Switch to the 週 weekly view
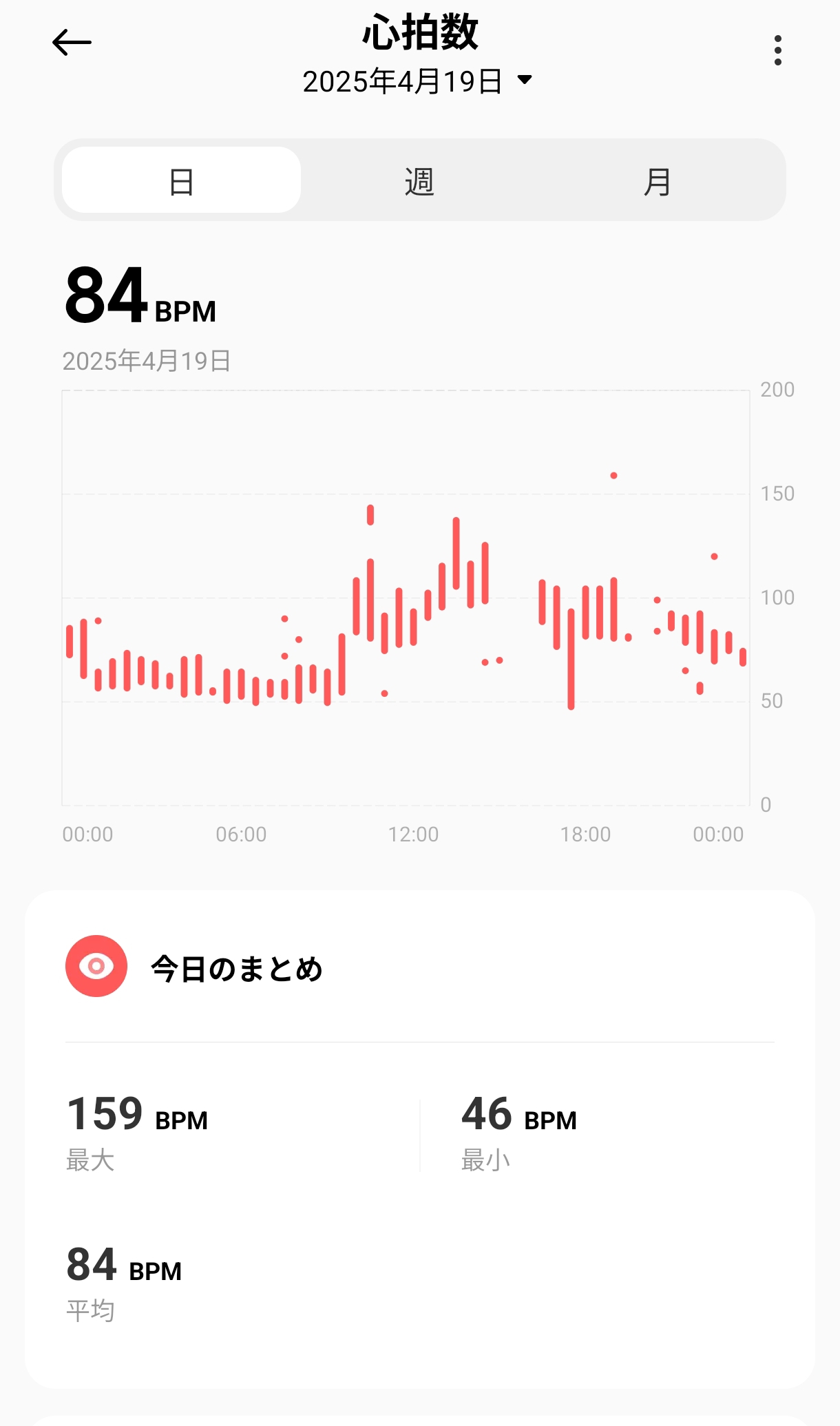 click(x=419, y=181)
